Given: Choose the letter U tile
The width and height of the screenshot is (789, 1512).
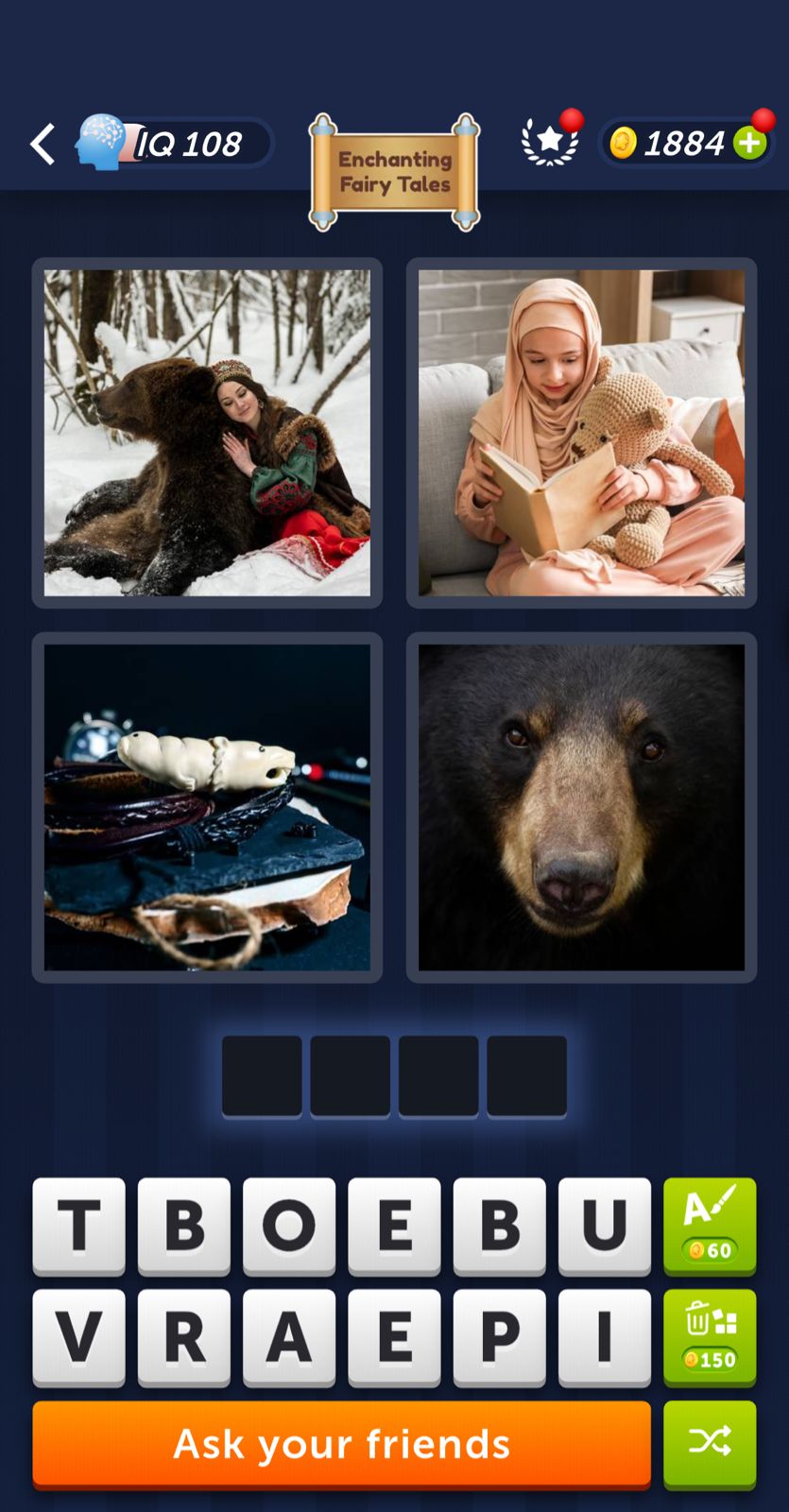Looking at the screenshot, I should [x=604, y=1225].
